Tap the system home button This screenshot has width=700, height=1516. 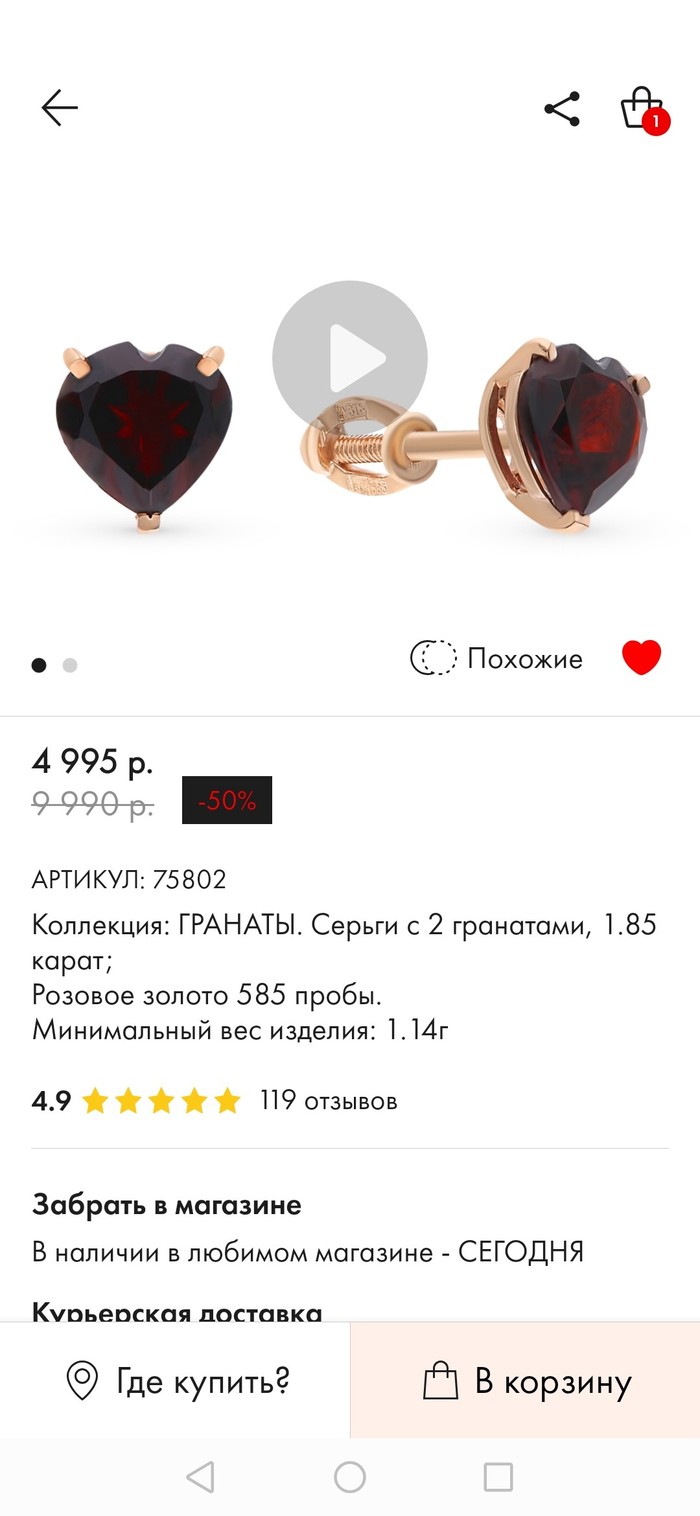click(x=350, y=1477)
